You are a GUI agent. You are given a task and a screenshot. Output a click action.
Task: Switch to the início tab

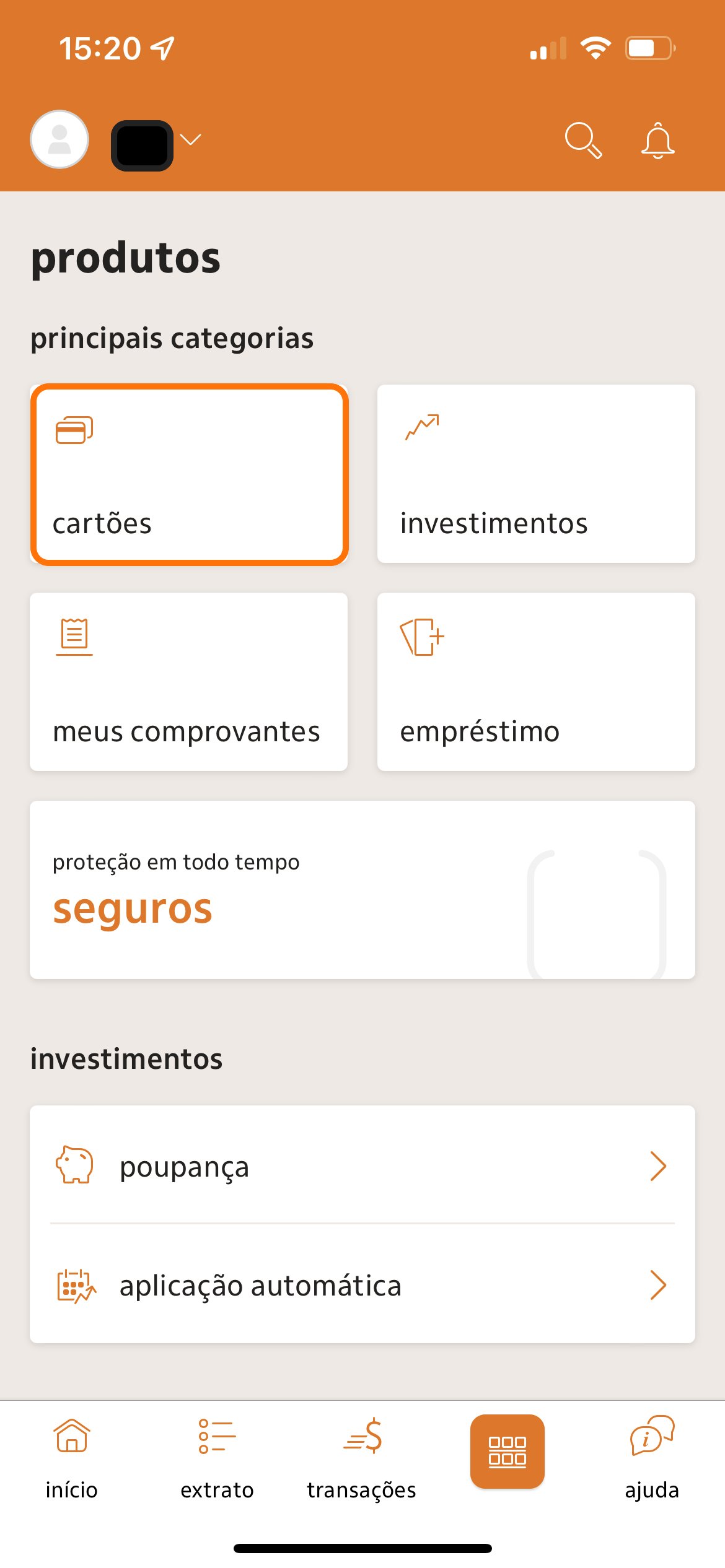click(x=72, y=1457)
